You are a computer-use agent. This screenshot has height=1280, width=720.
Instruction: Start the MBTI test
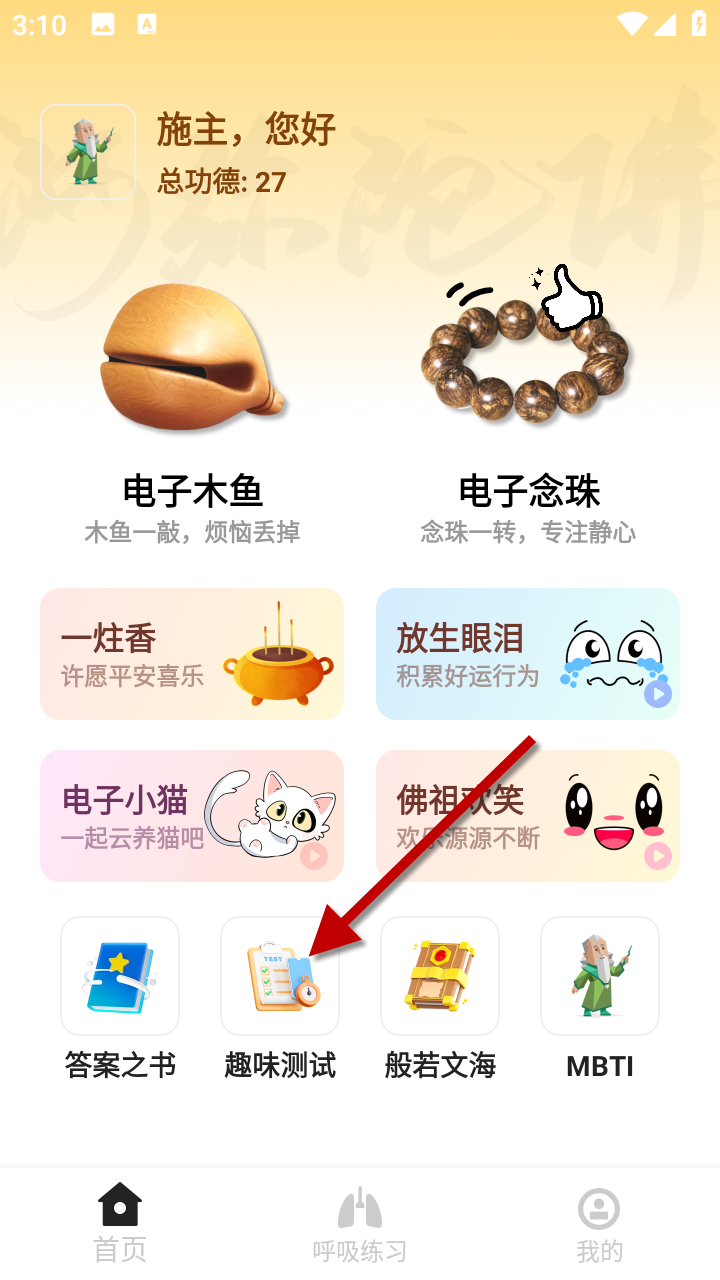pos(600,977)
